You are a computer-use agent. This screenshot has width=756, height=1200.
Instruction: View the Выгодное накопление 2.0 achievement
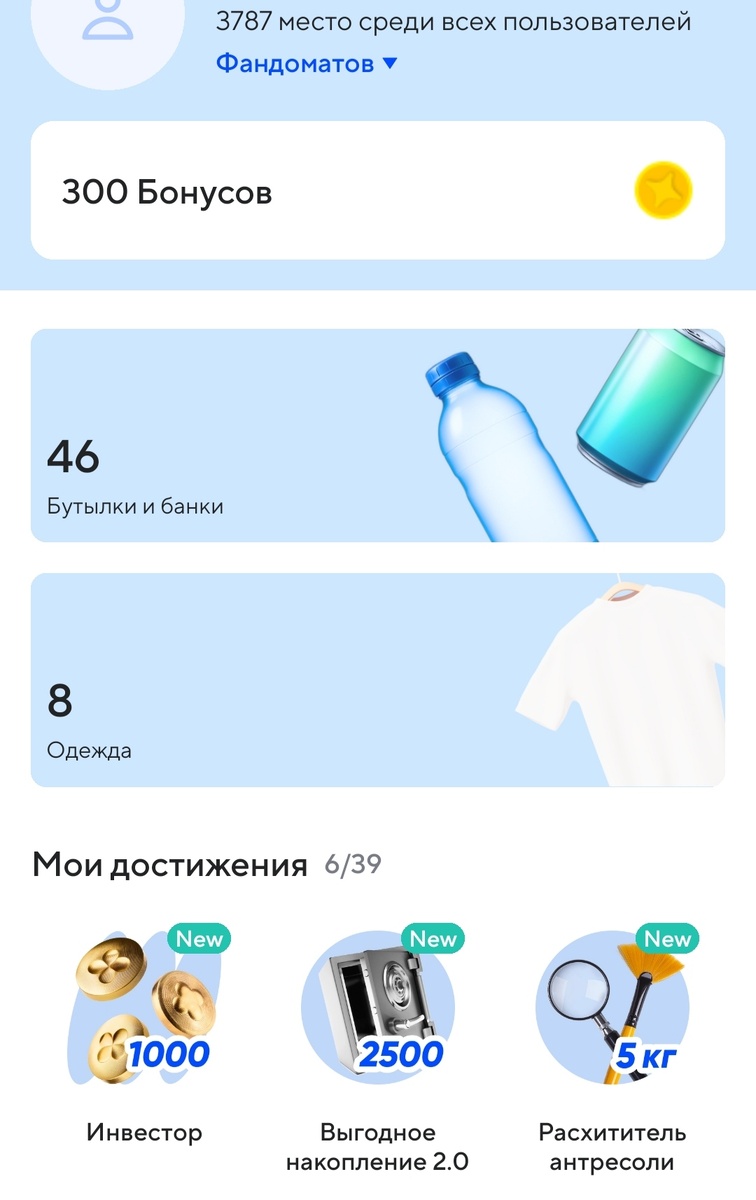(377, 1048)
